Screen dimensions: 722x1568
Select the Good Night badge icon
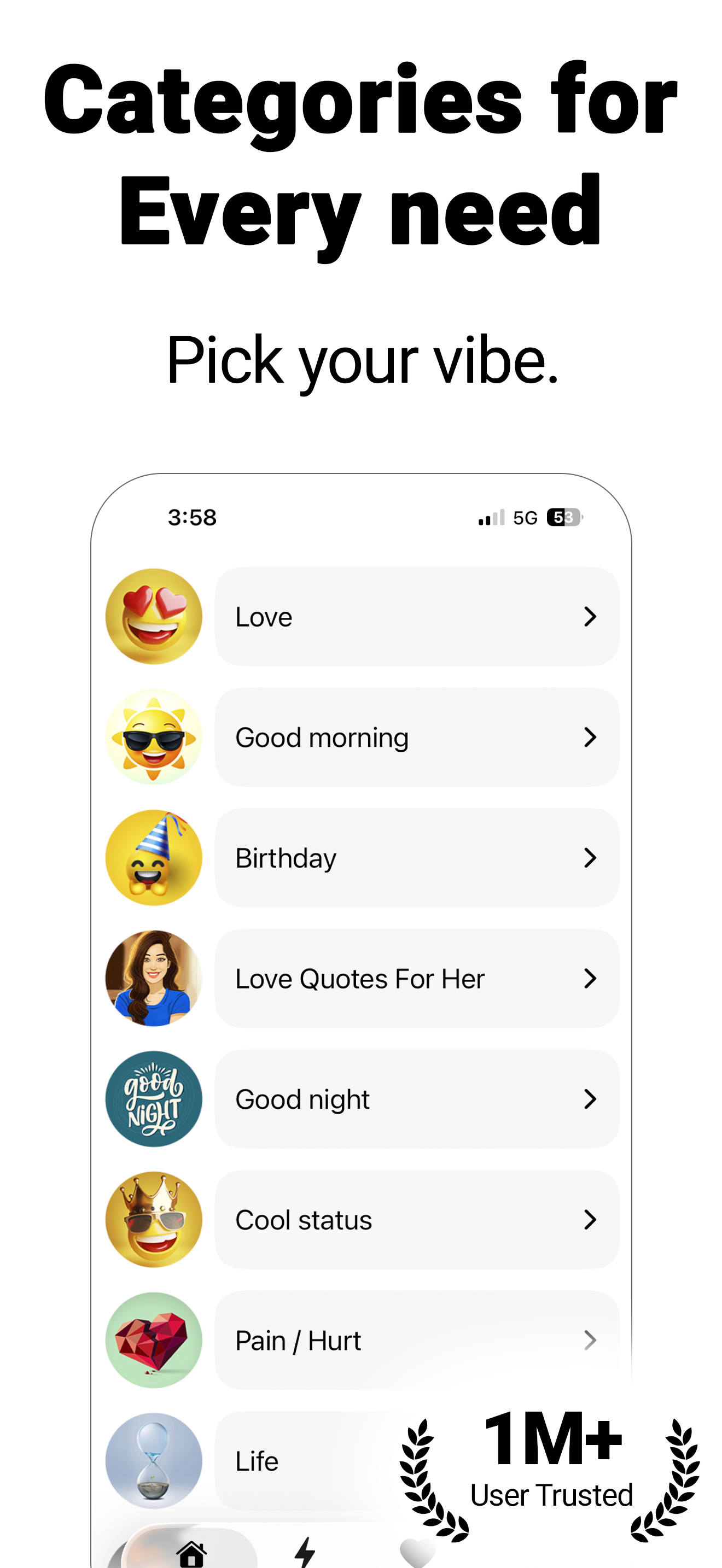click(154, 1099)
